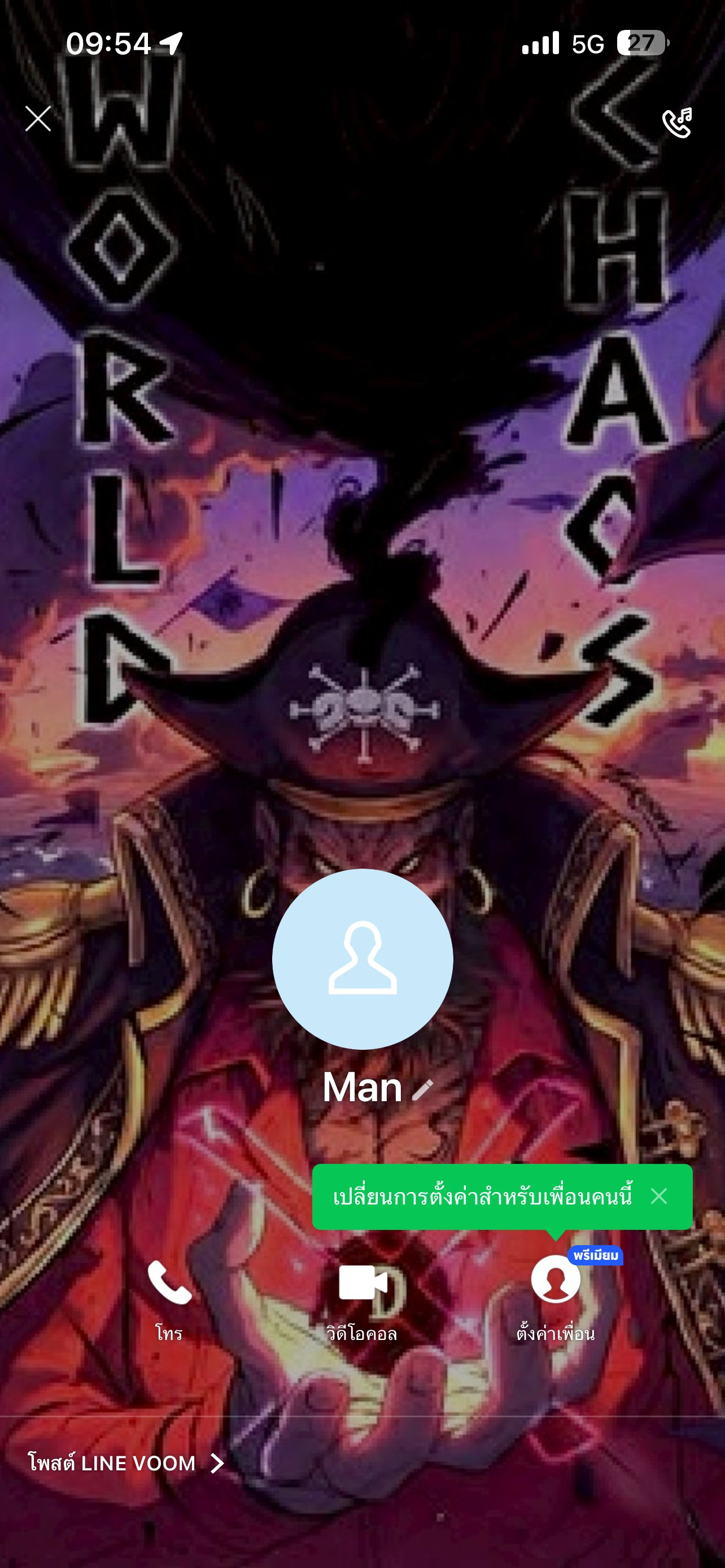725x1568 pixels.
Task: Edit the display name Man
Action: coord(422,1089)
